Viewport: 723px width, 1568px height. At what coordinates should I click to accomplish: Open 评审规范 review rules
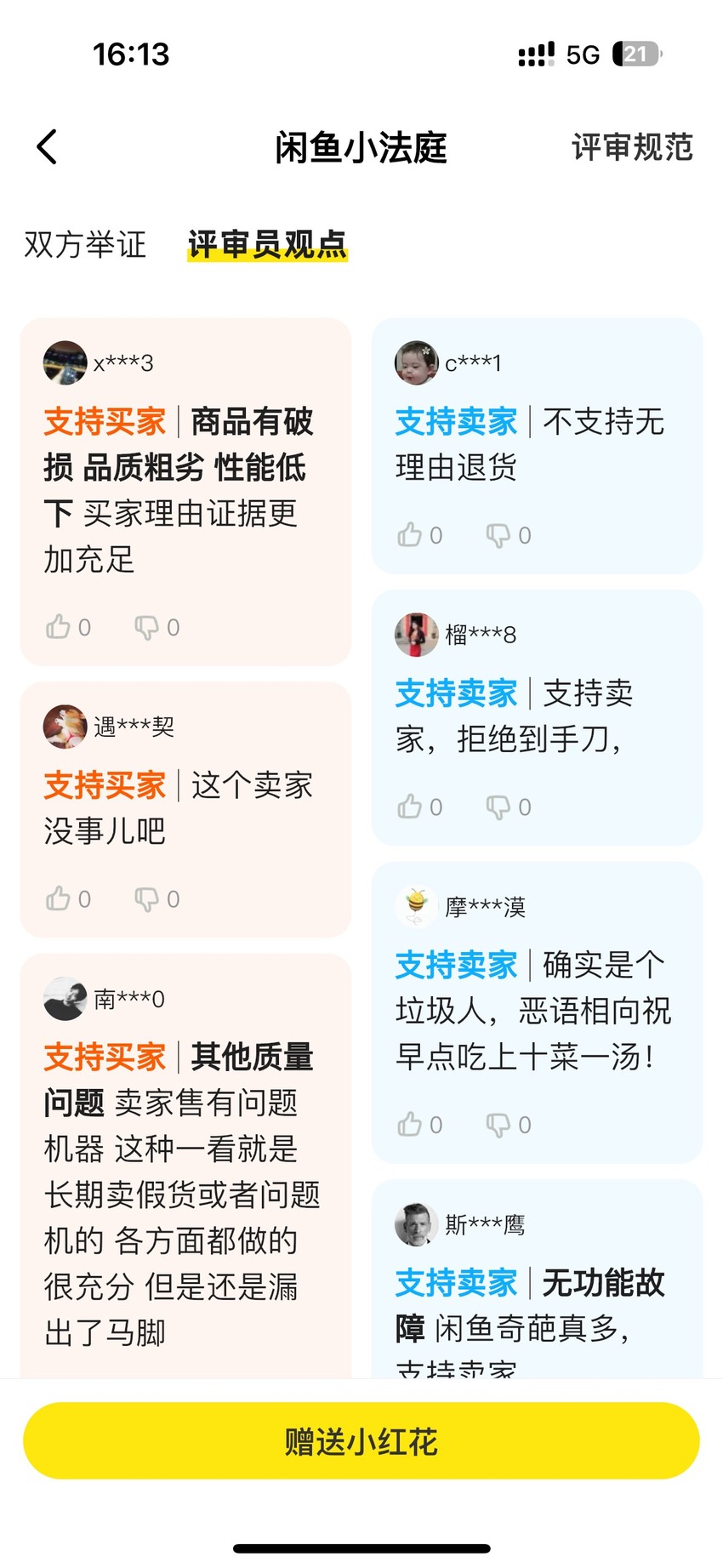[x=632, y=147]
